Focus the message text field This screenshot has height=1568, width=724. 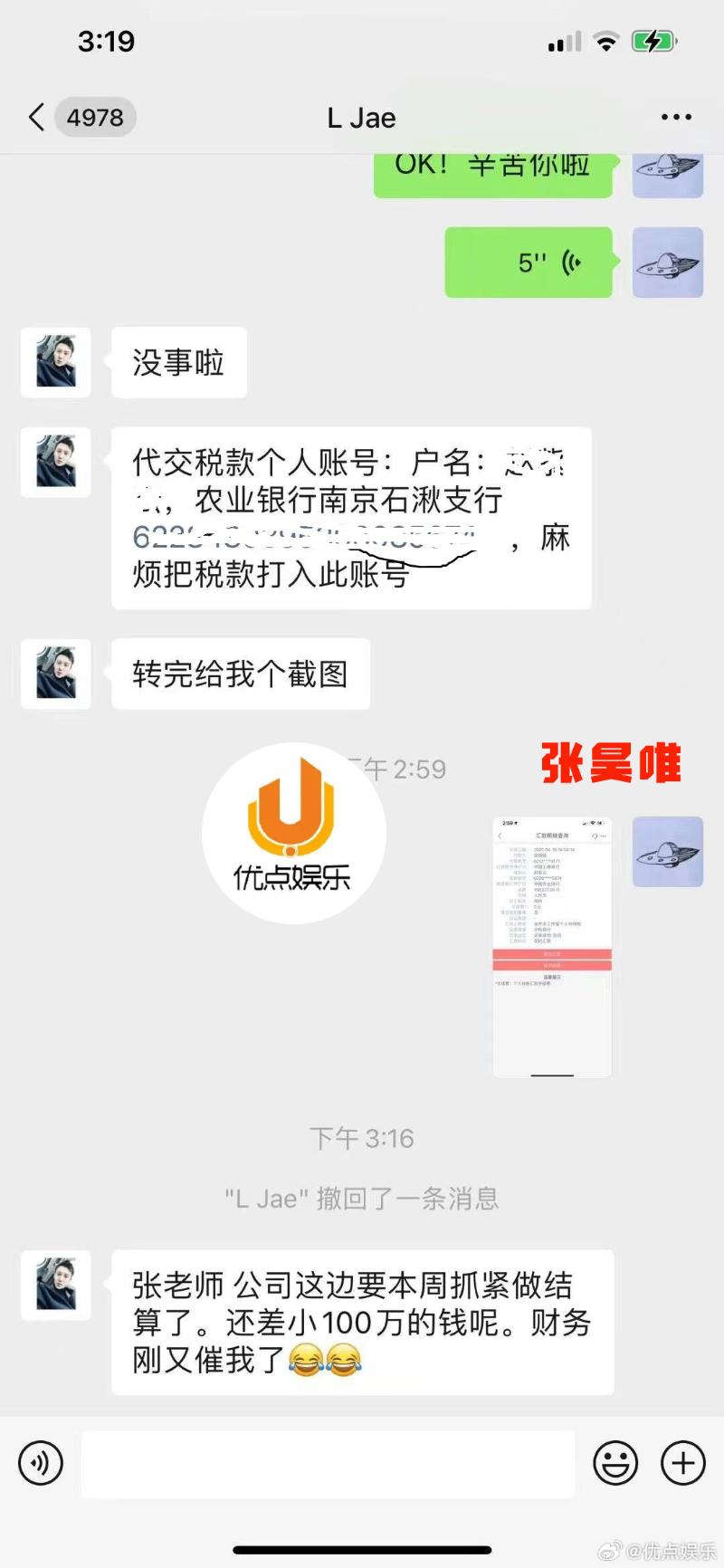328,1464
